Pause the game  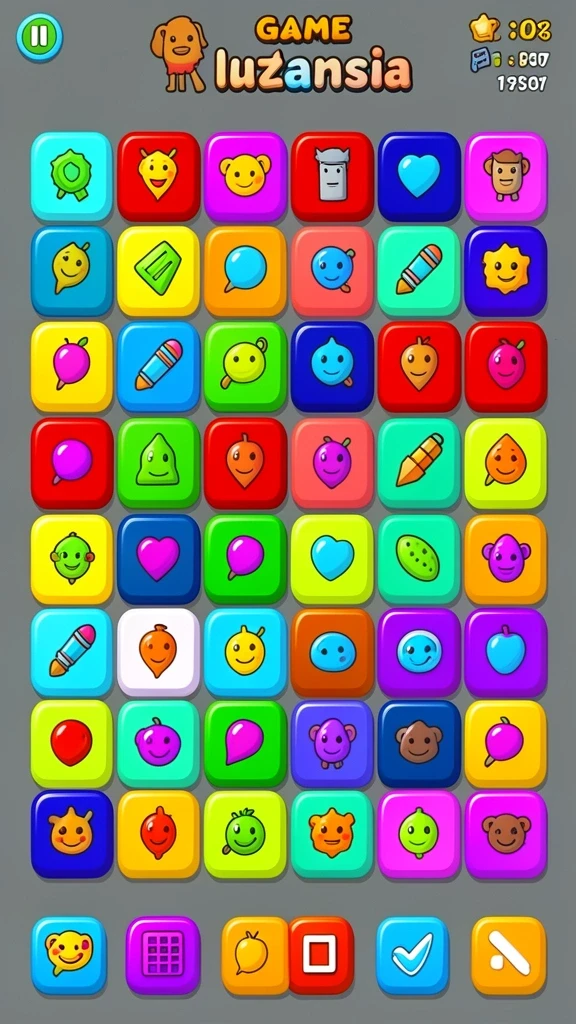point(39,37)
